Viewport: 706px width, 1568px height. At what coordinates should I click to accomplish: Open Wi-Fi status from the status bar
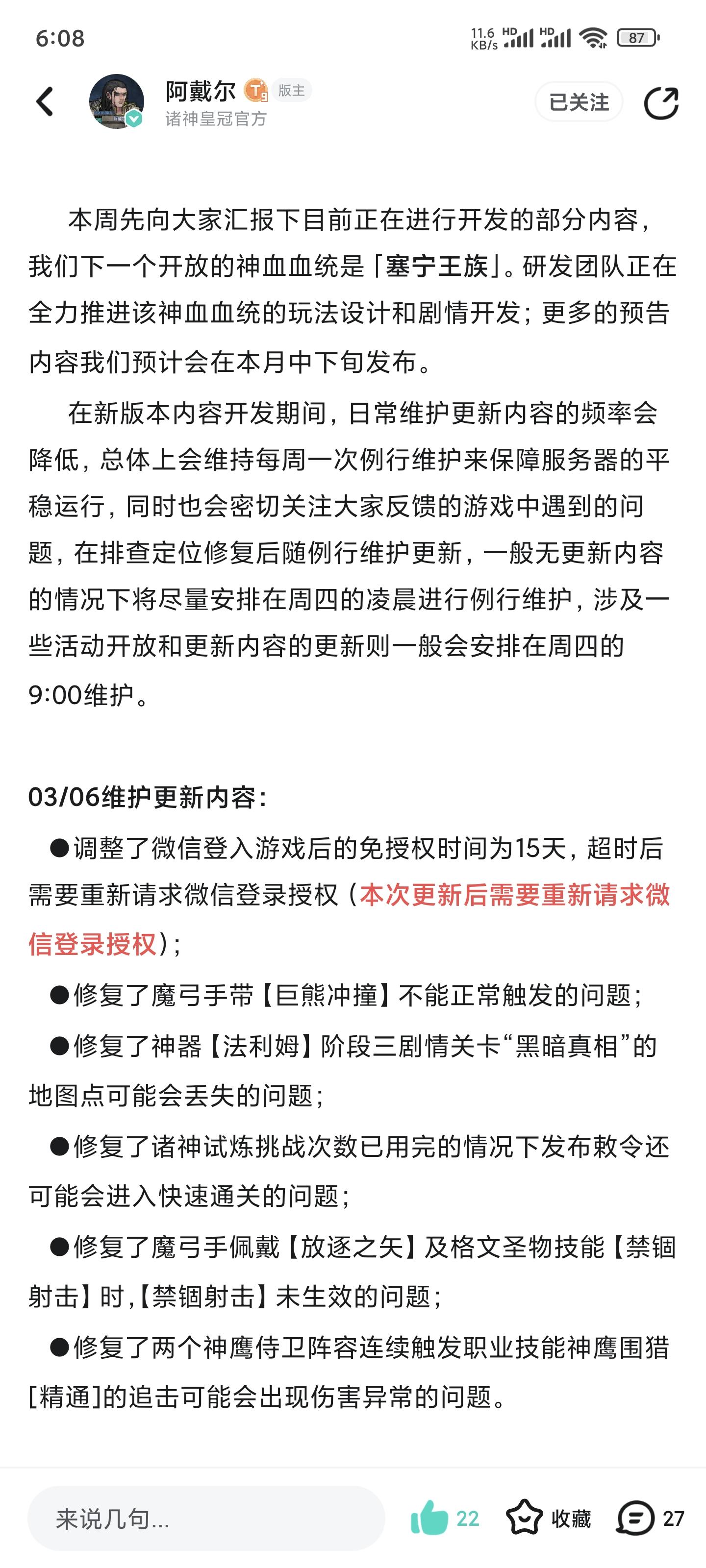point(594,38)
